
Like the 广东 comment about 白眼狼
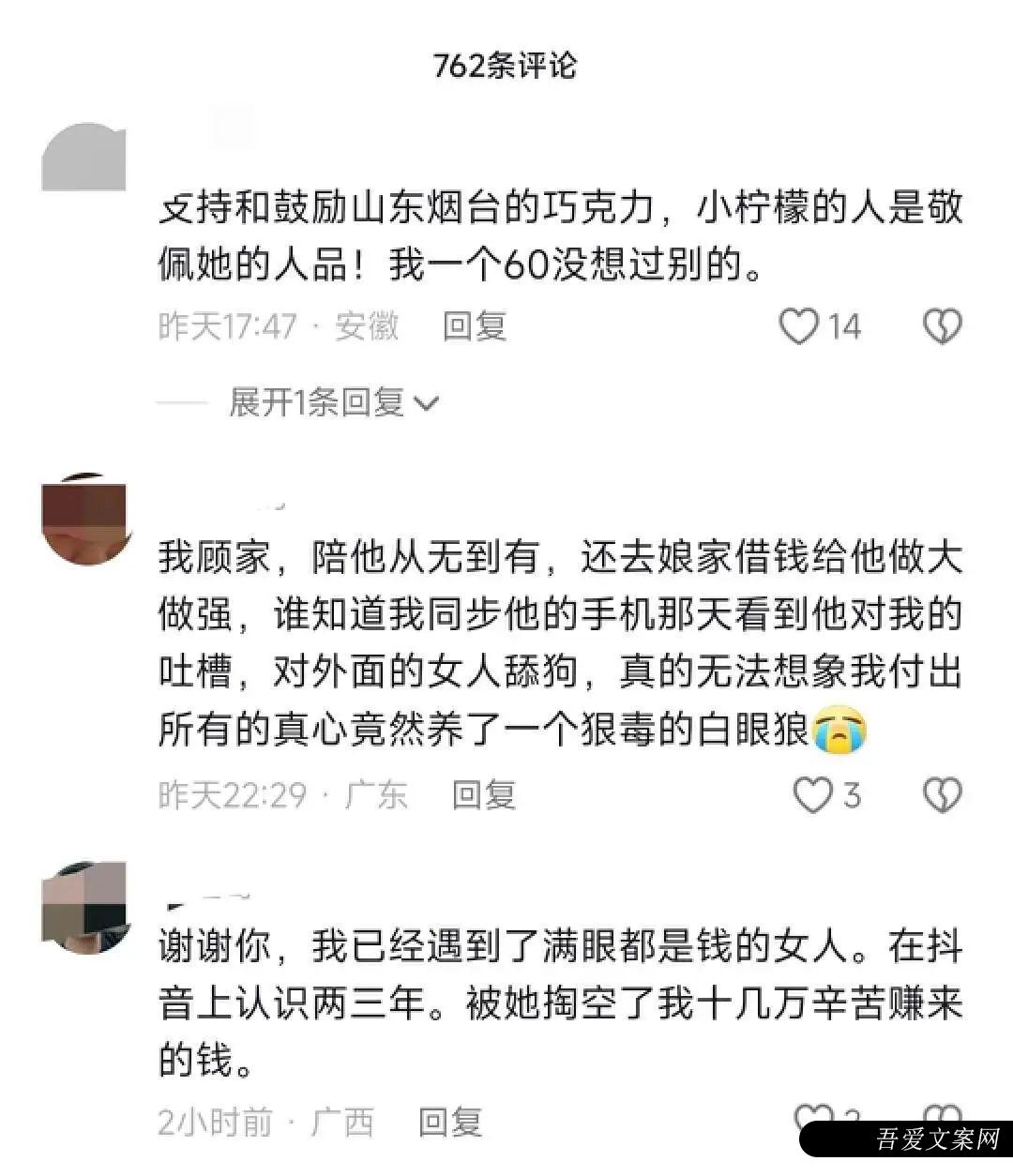[x=812, y=795]
